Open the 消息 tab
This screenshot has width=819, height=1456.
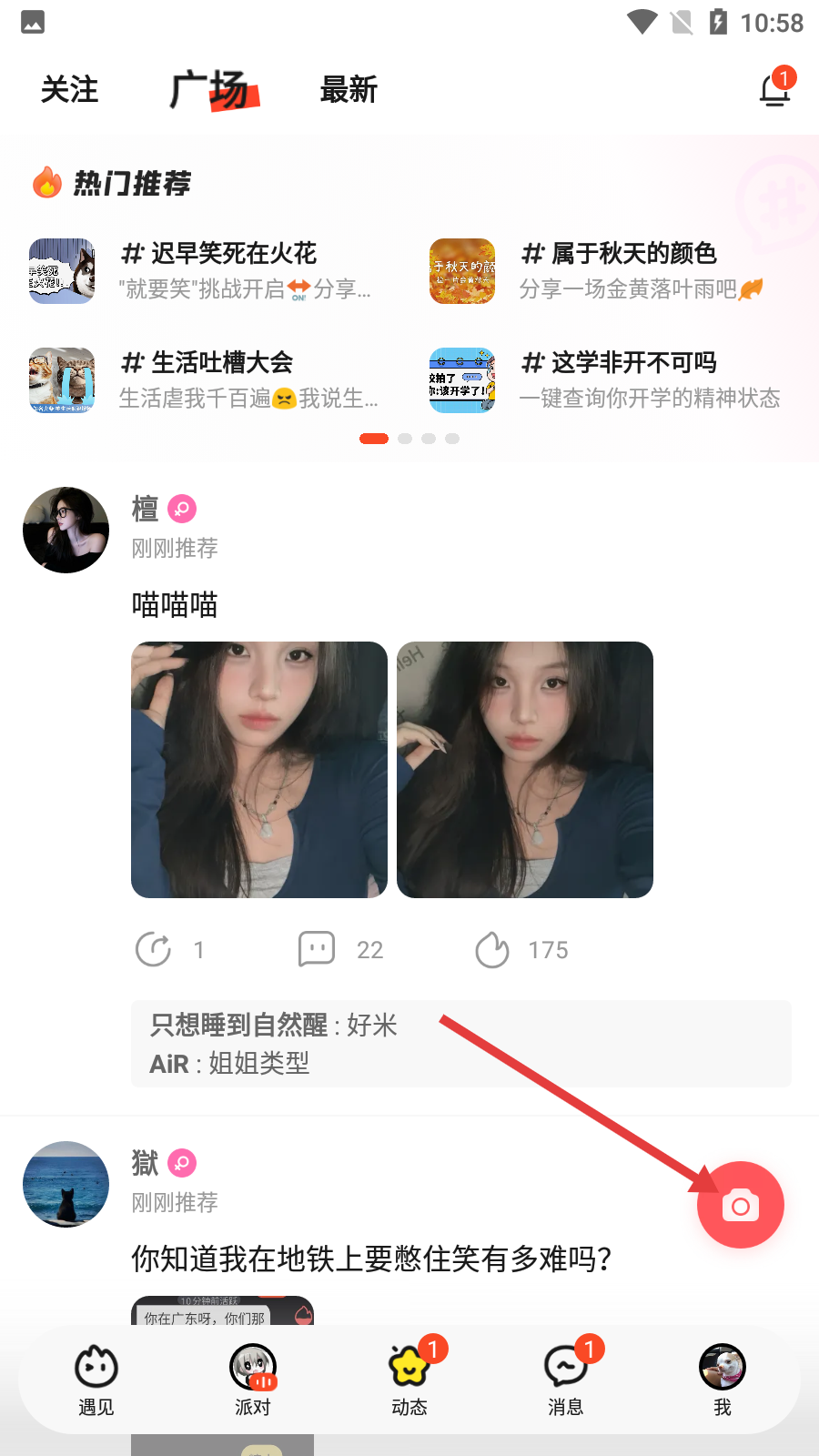565,1379
